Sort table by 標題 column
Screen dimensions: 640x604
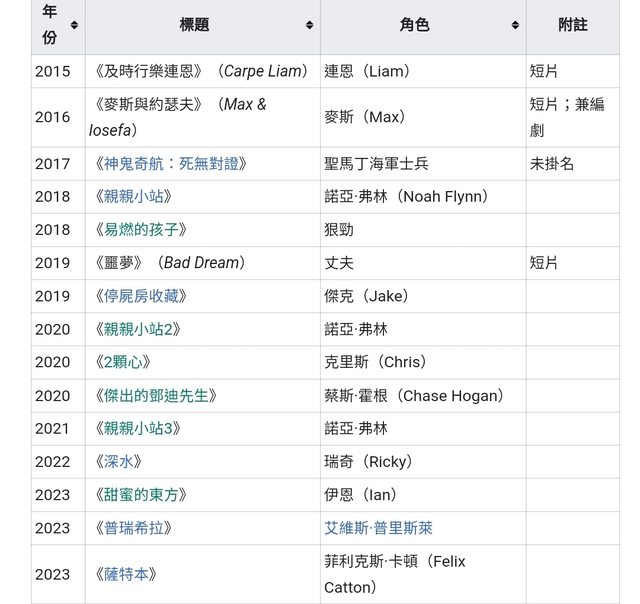click(x=310, y=25)
